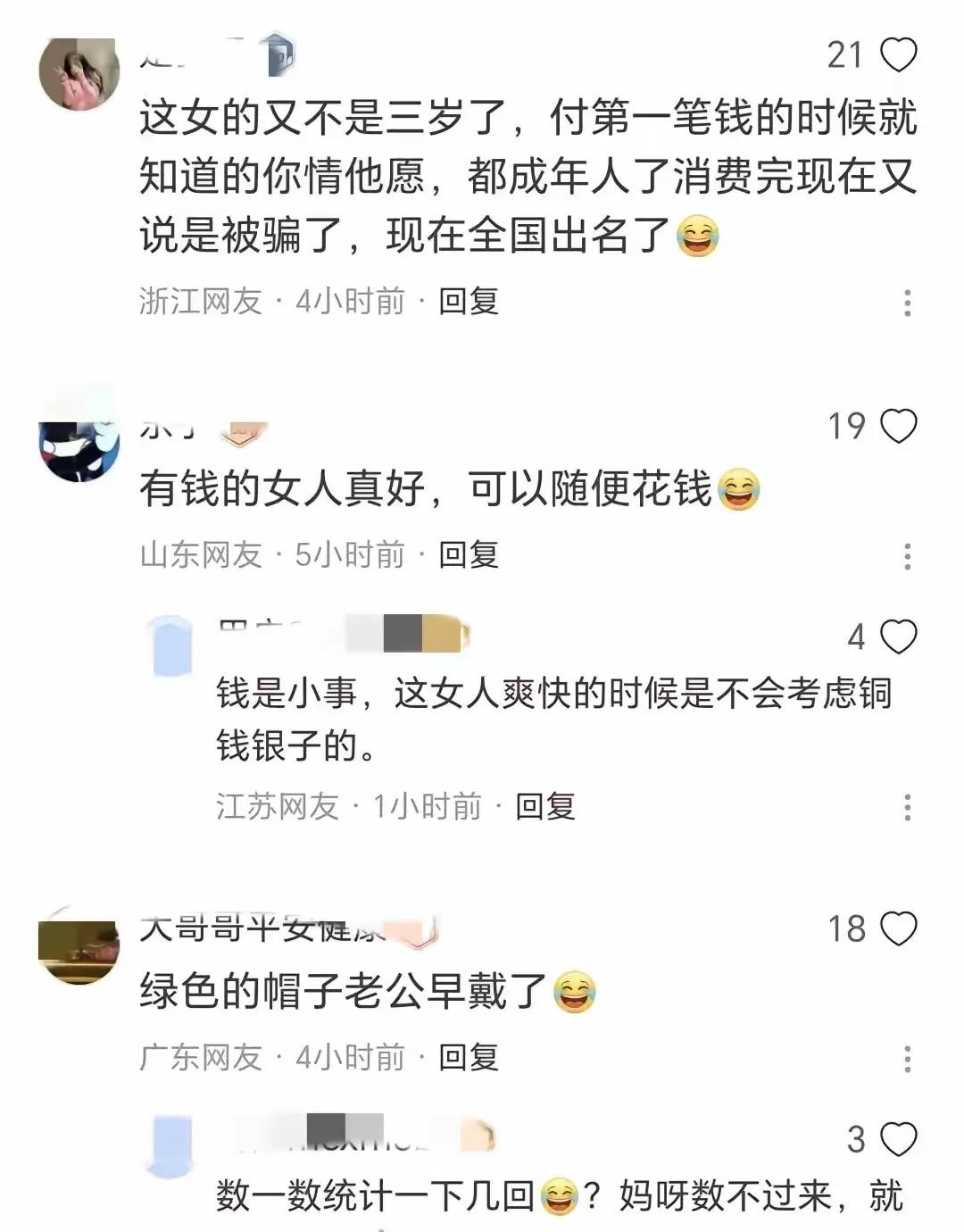This screenshot has width=964, height=1232.
Task: Reply to the 浙江网友 comment
Action: [468, 301]
